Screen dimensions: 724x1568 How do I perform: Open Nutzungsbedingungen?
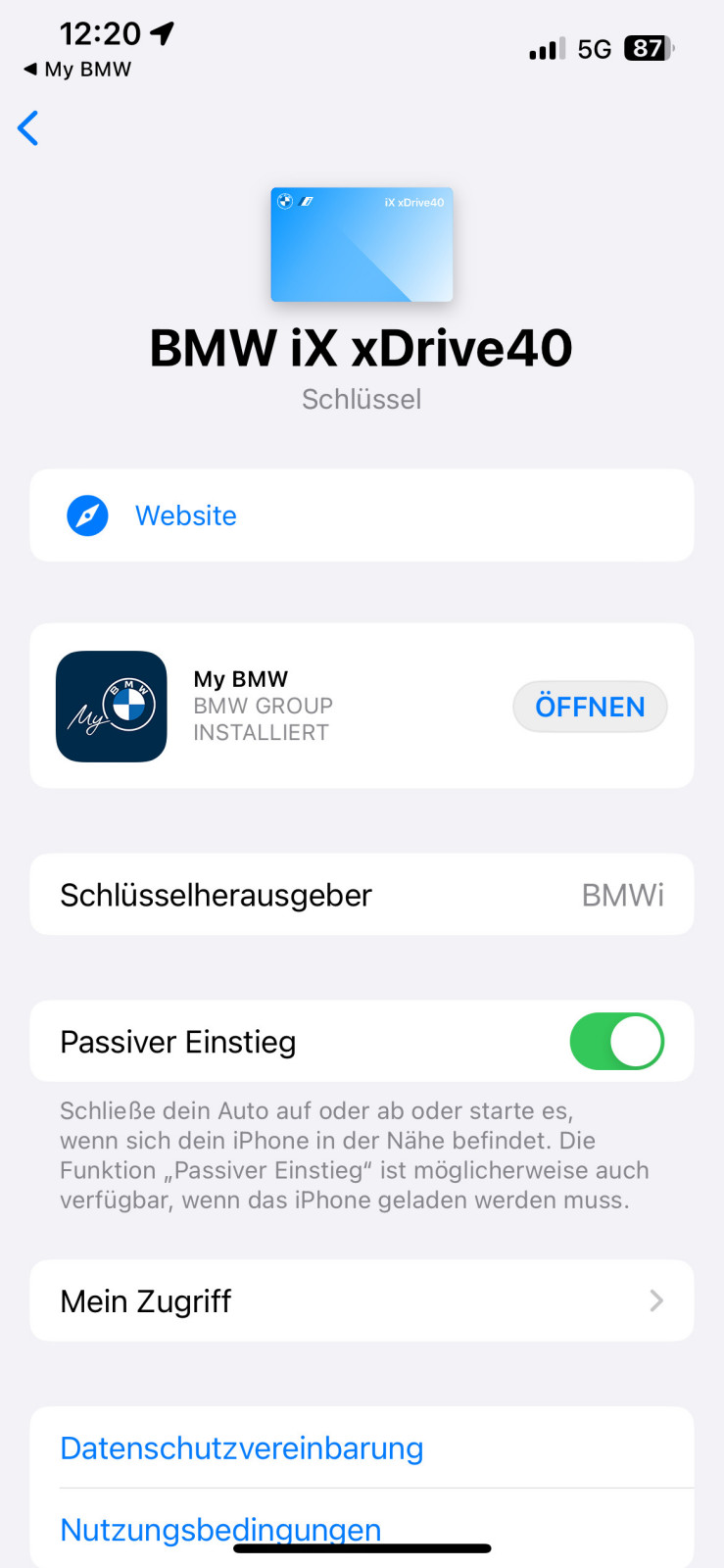[219, 1529]
